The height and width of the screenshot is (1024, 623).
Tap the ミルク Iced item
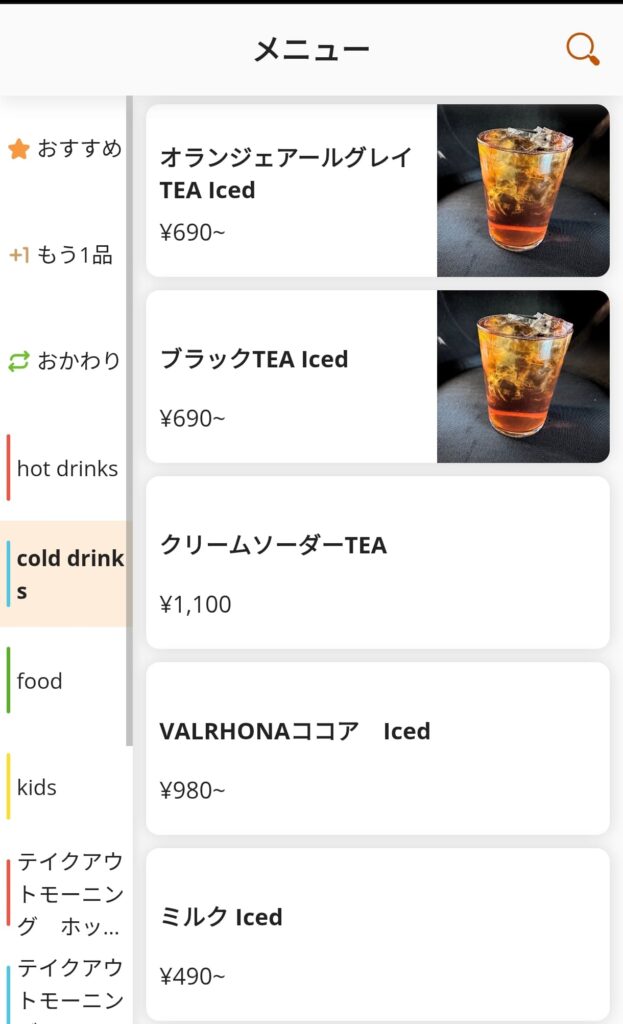click(377, 934)
